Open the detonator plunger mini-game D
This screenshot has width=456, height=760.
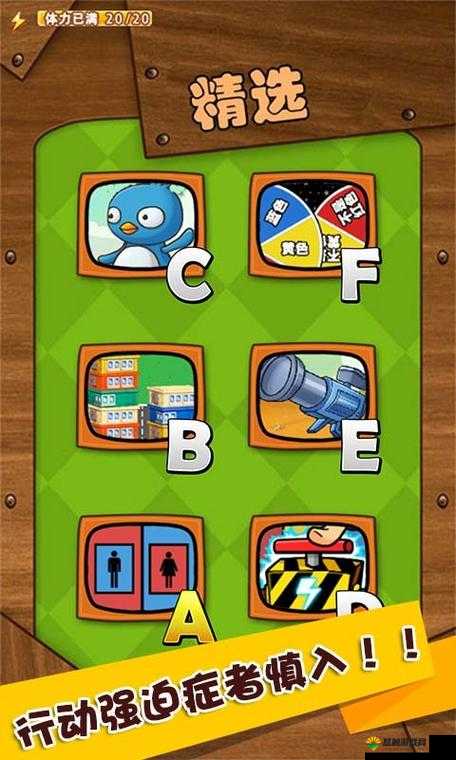pyautogui.click(x=314, y=568)
